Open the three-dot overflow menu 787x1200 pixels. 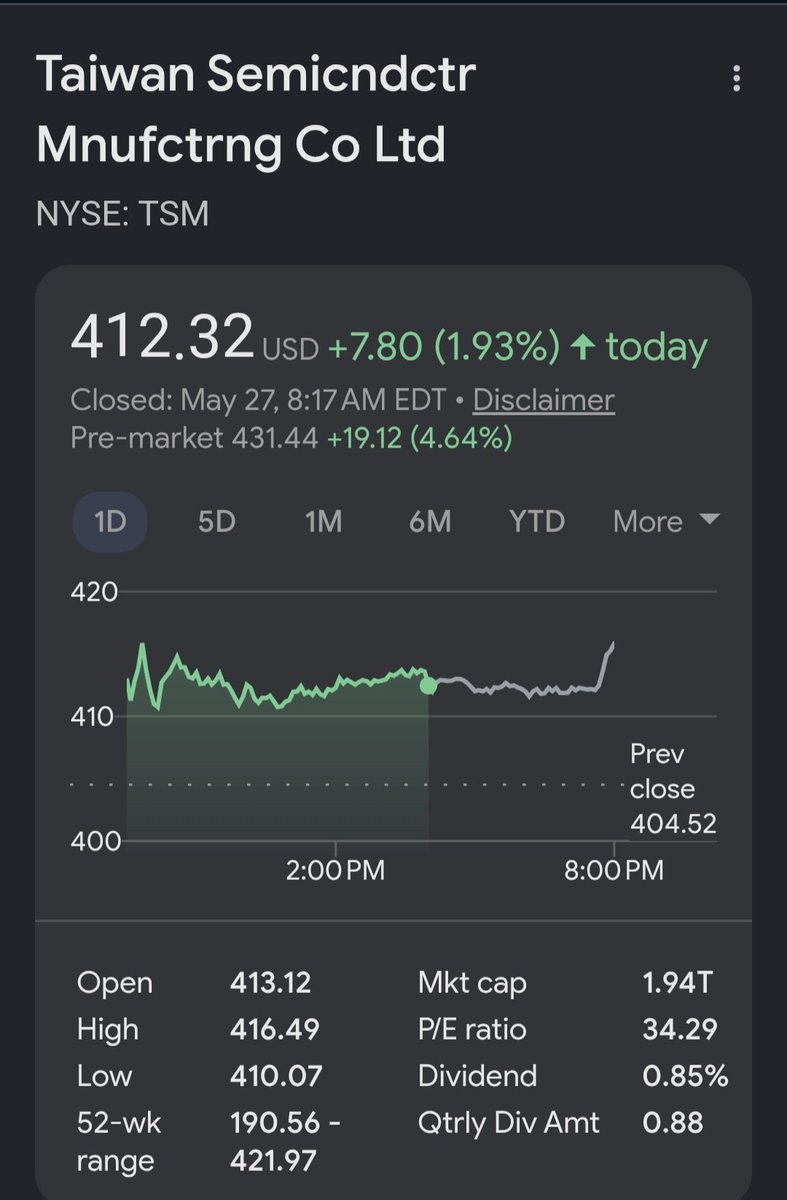coord(737,78)
